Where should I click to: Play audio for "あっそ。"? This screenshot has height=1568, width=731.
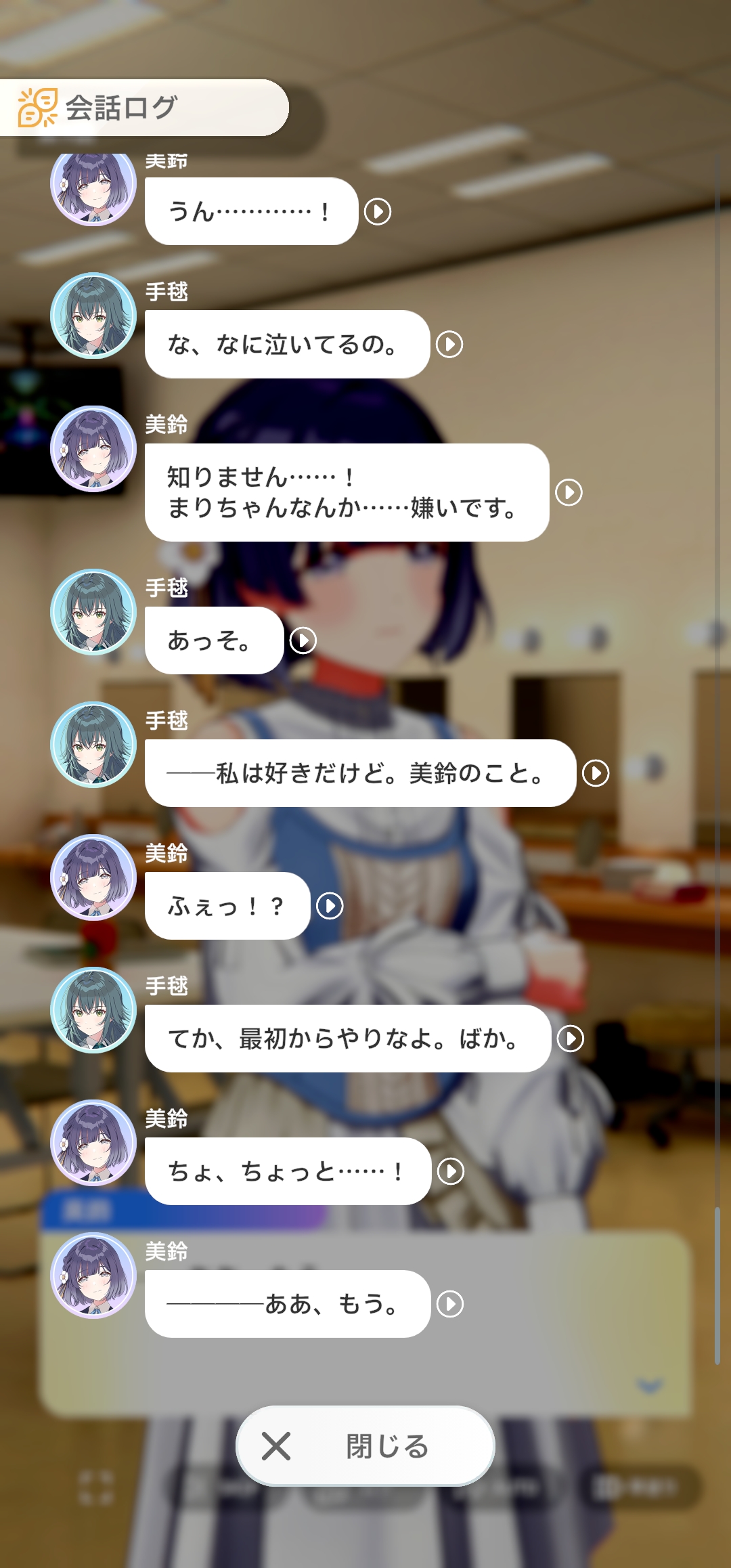(303, 640)
